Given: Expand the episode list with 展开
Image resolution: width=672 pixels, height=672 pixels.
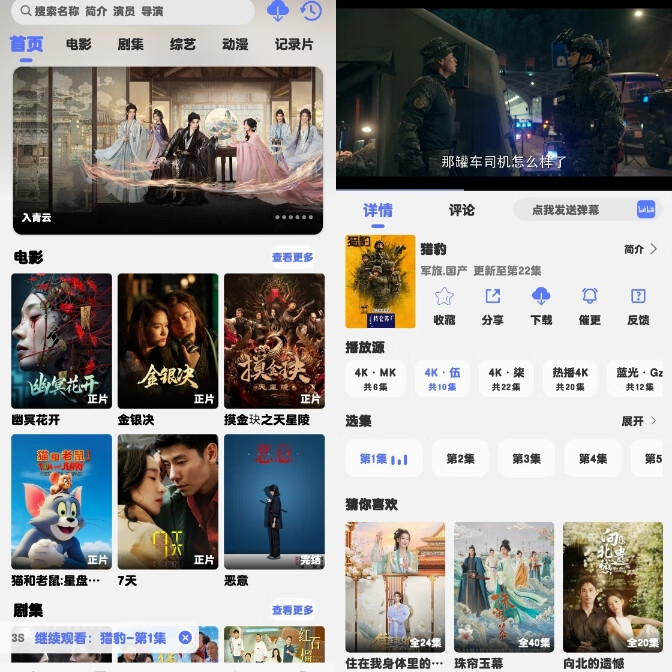Looking at the screenshot, I should (x=639, y=421).
